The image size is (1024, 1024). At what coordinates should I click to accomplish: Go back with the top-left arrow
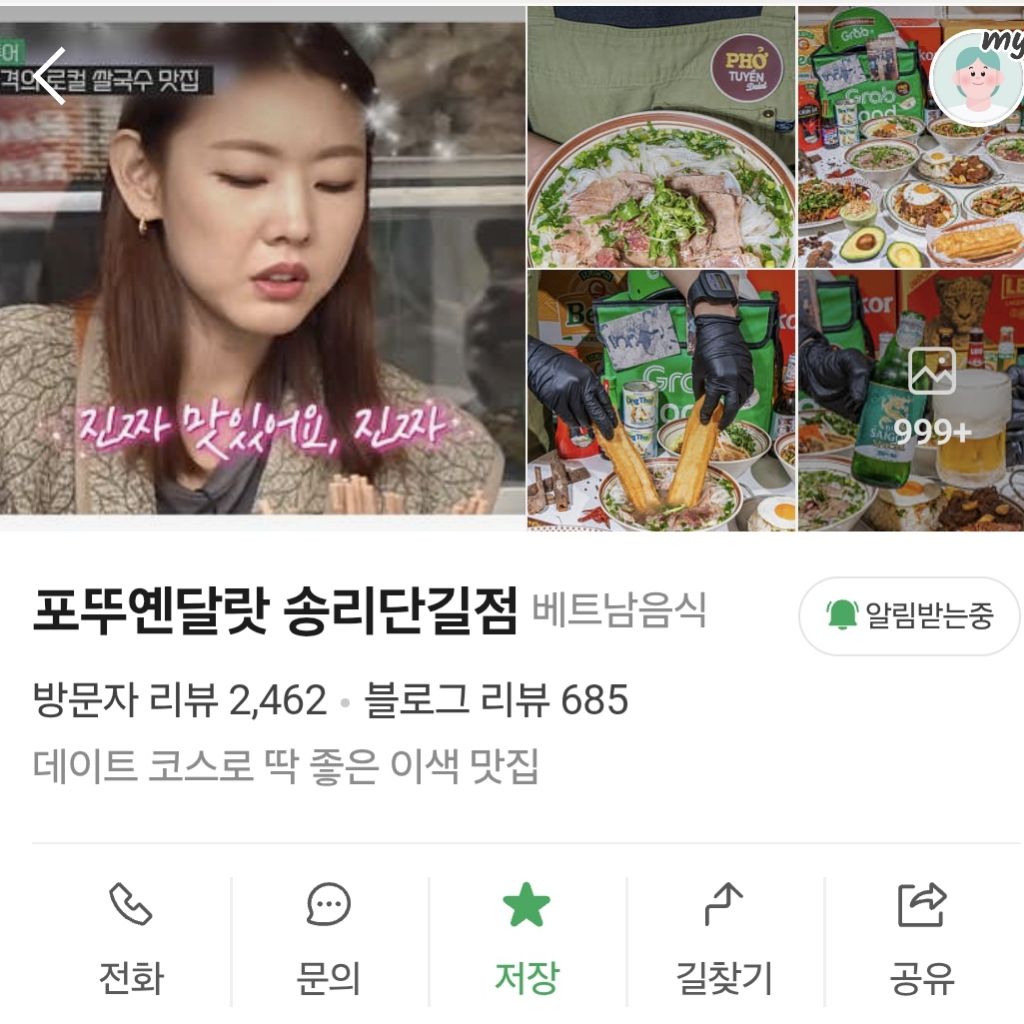(50, 75)
